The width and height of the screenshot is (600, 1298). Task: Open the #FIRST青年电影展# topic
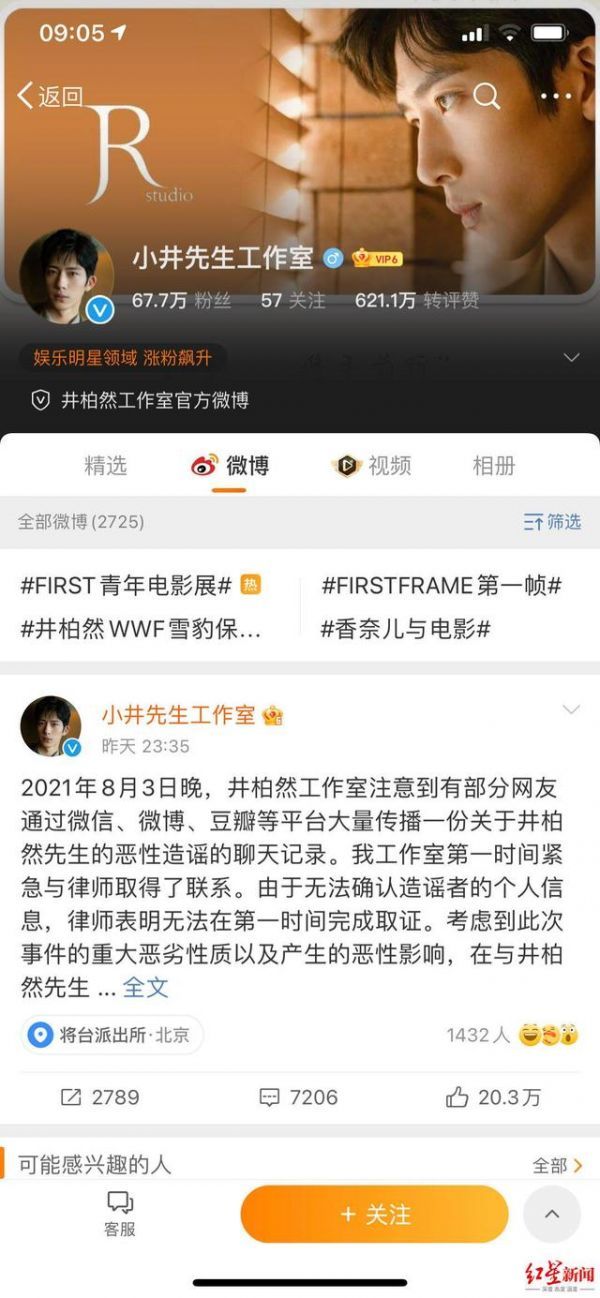pyautogui.click(x=127, y=585)
